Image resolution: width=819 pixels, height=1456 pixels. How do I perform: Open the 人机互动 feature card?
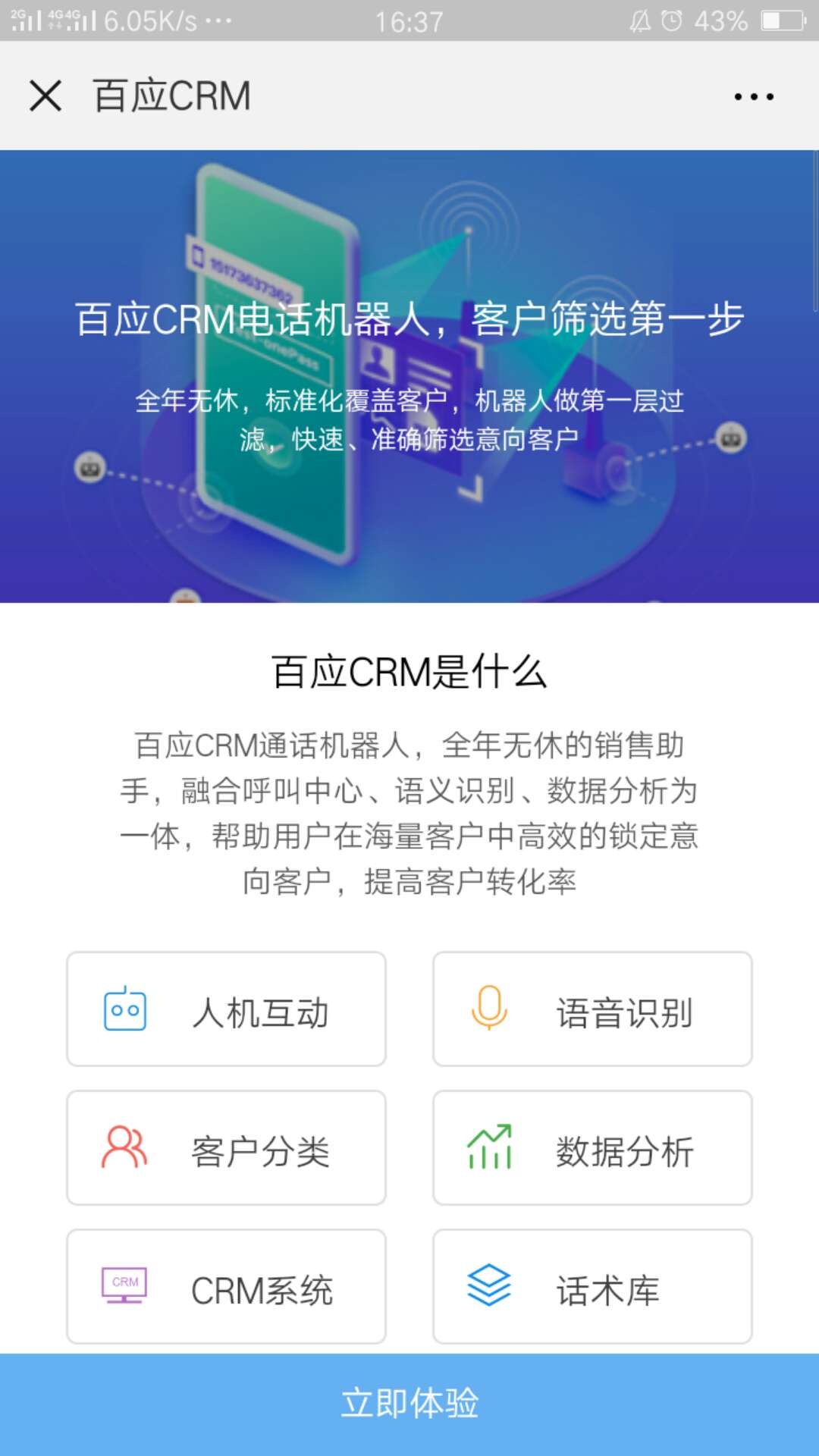click(x=226, y=1009)
